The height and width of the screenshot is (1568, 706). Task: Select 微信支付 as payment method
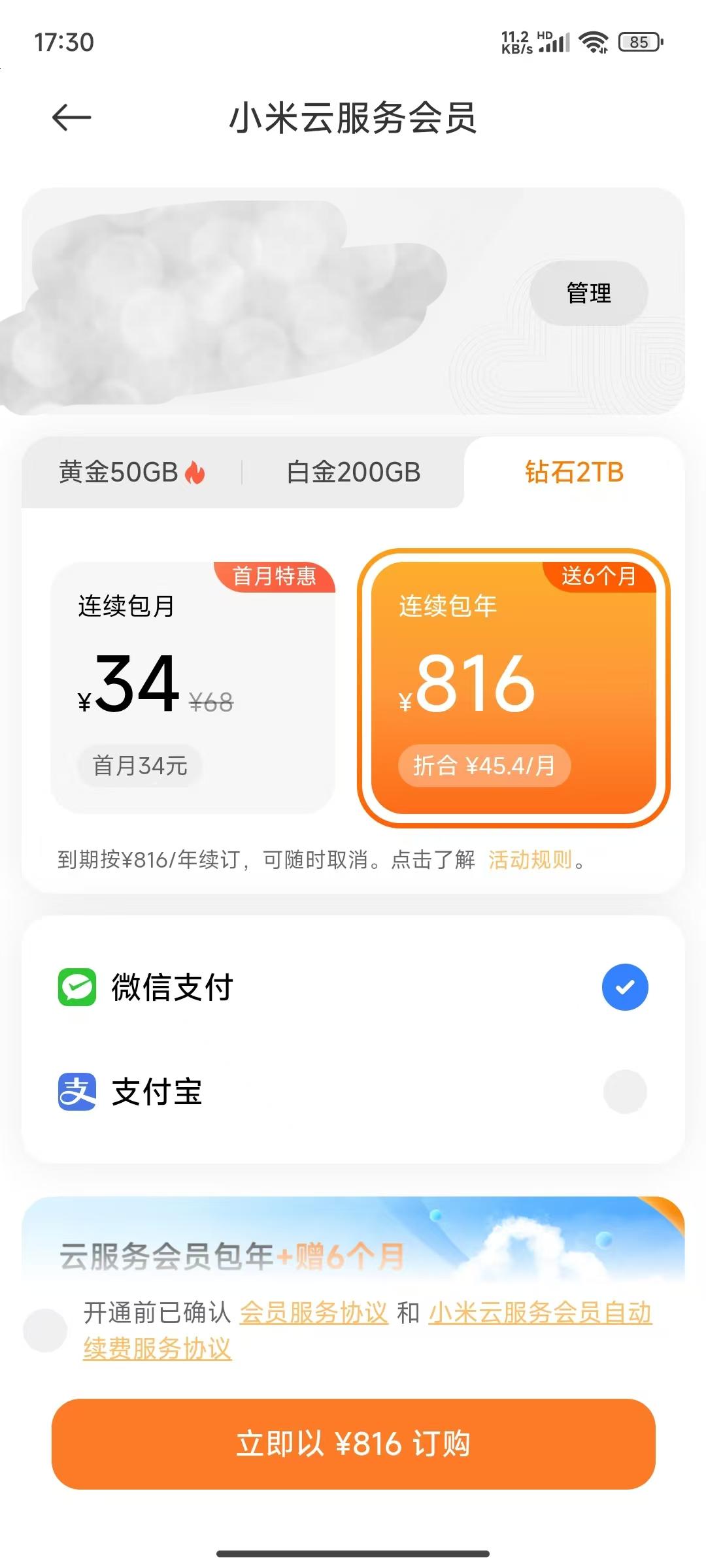click(x=353, y=987)
